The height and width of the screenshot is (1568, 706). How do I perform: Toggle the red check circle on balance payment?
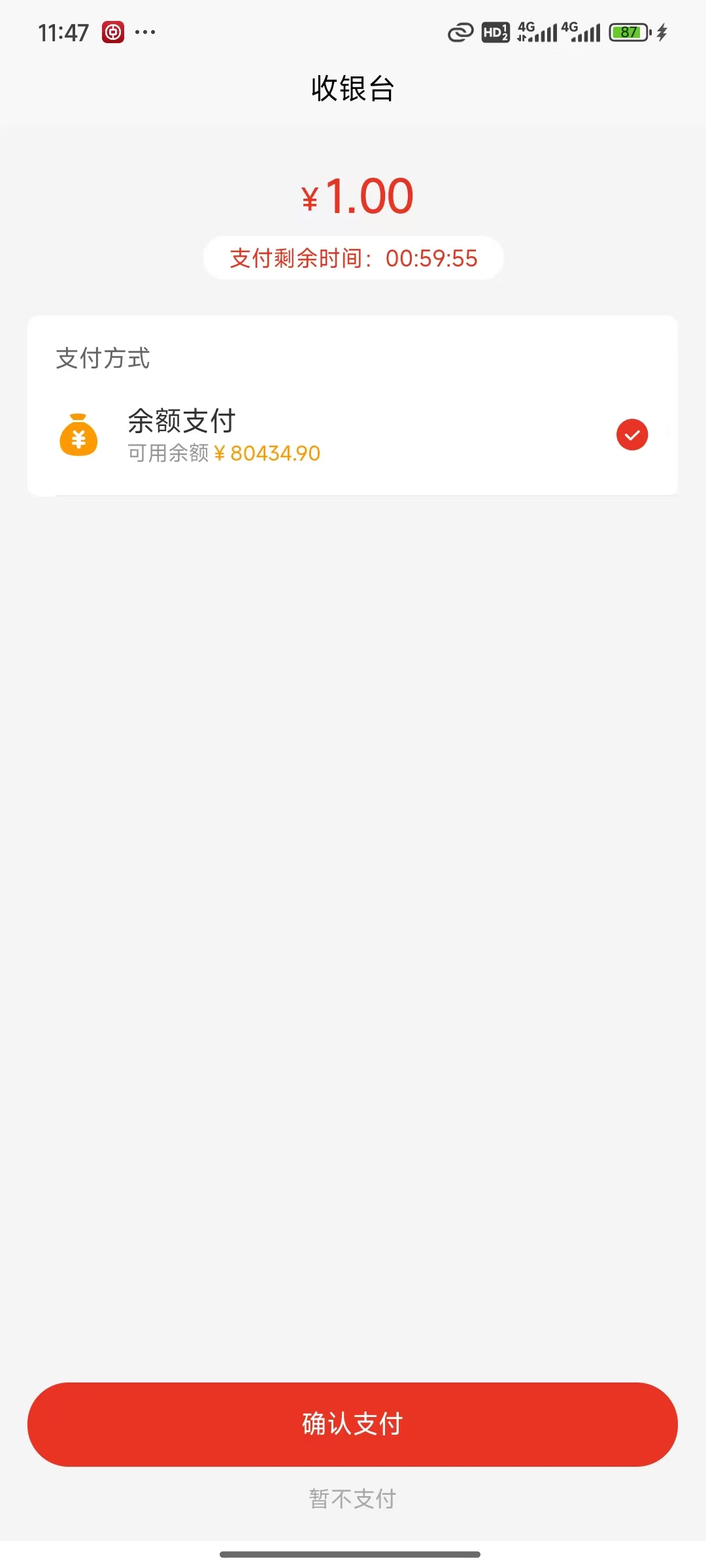tap(631, 435)
